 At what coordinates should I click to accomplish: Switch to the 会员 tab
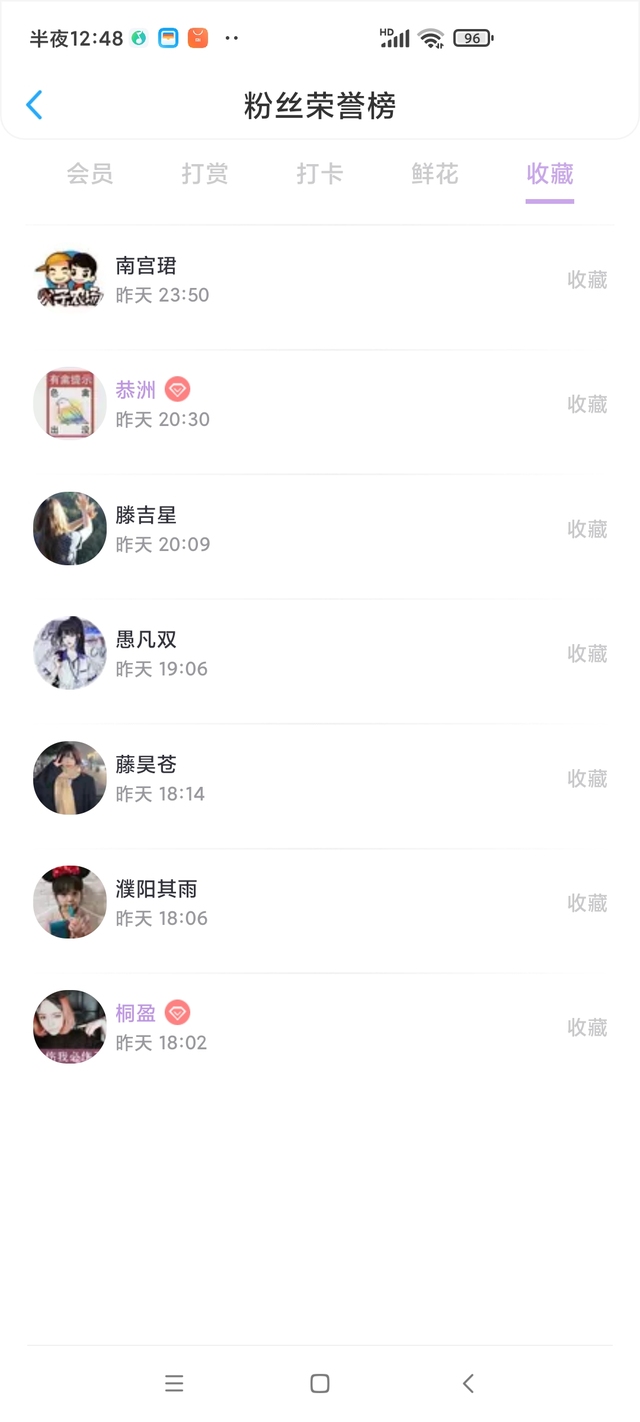(x=90, y=174)
